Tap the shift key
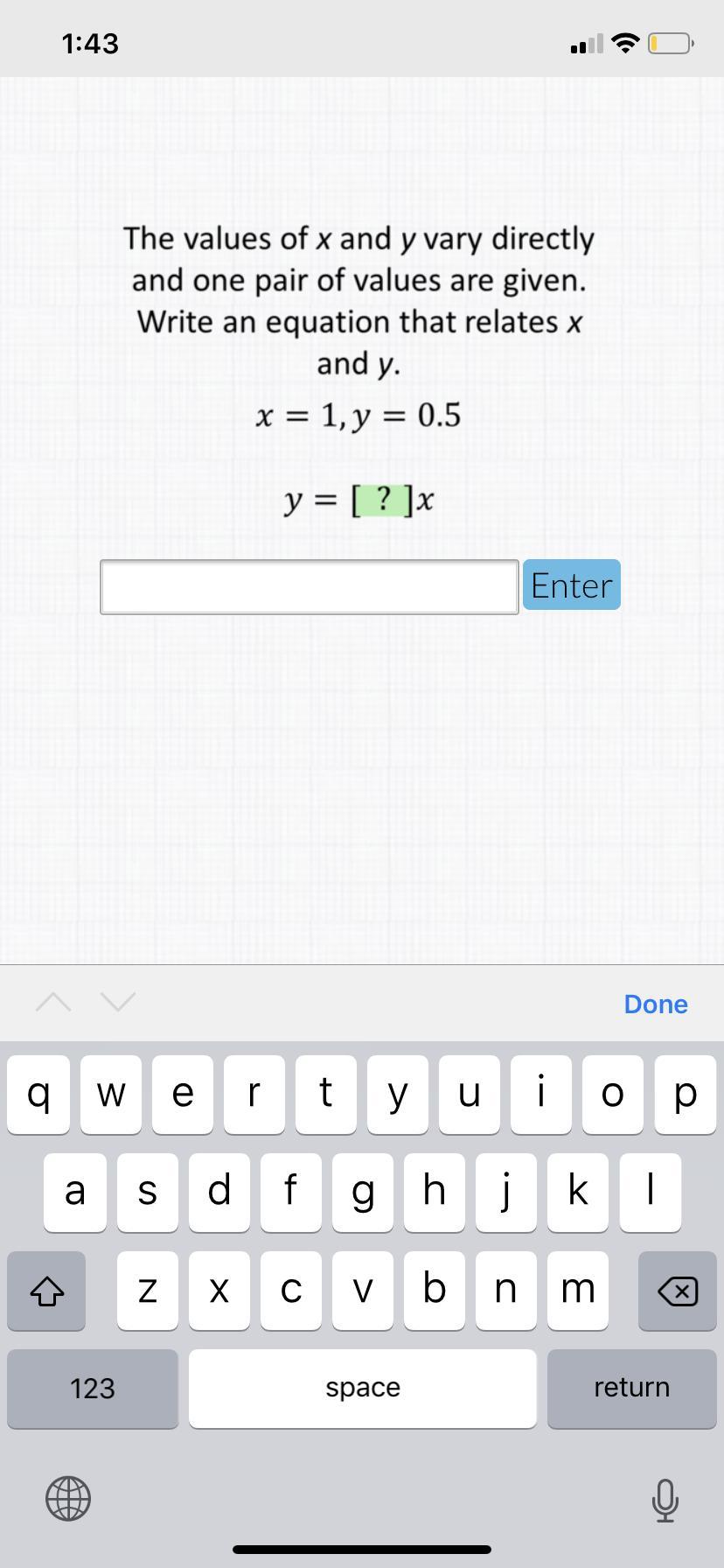Viewport: 724px width, 1568px height. pos(46,1291)
